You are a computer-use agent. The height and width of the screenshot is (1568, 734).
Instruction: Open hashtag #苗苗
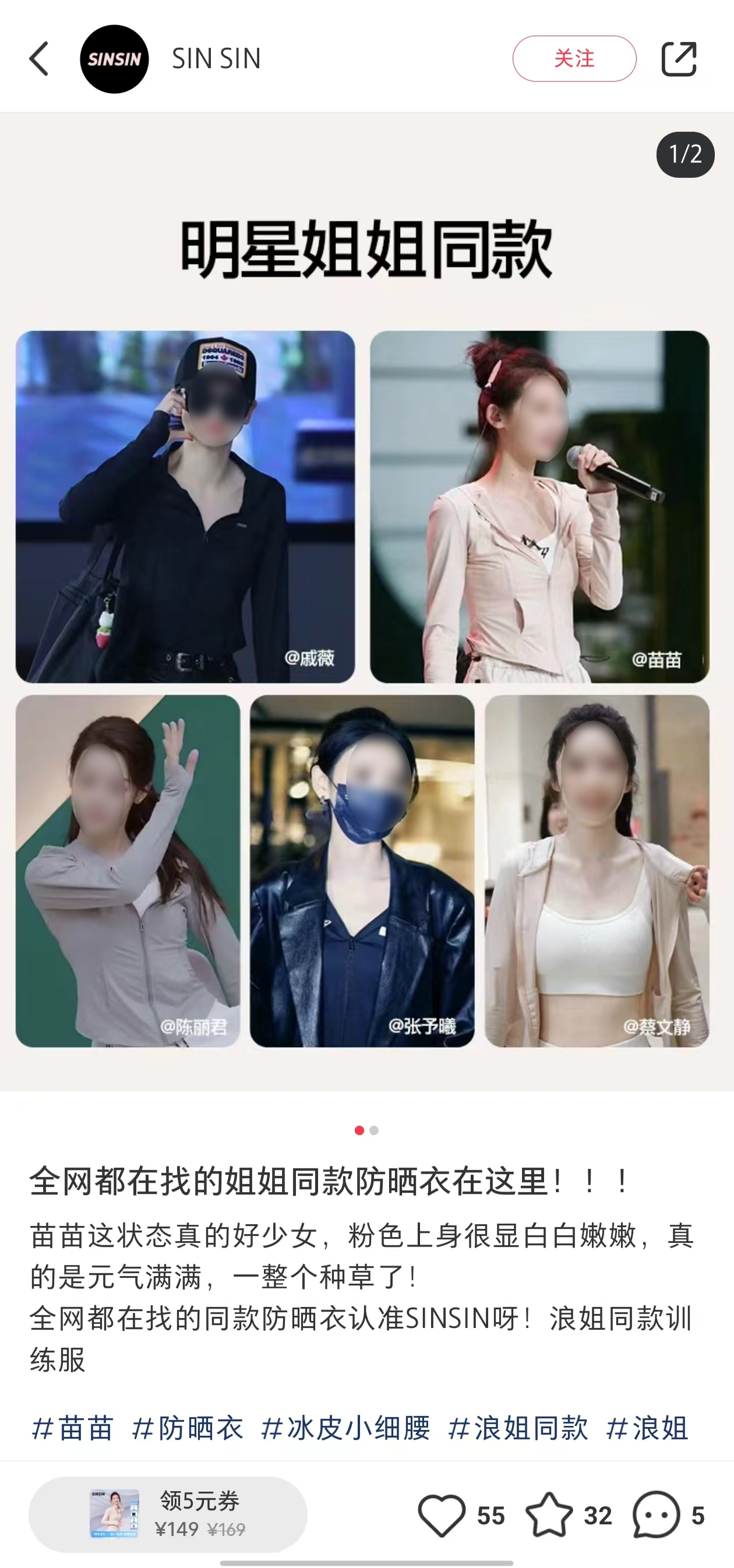pos(72,1428)
